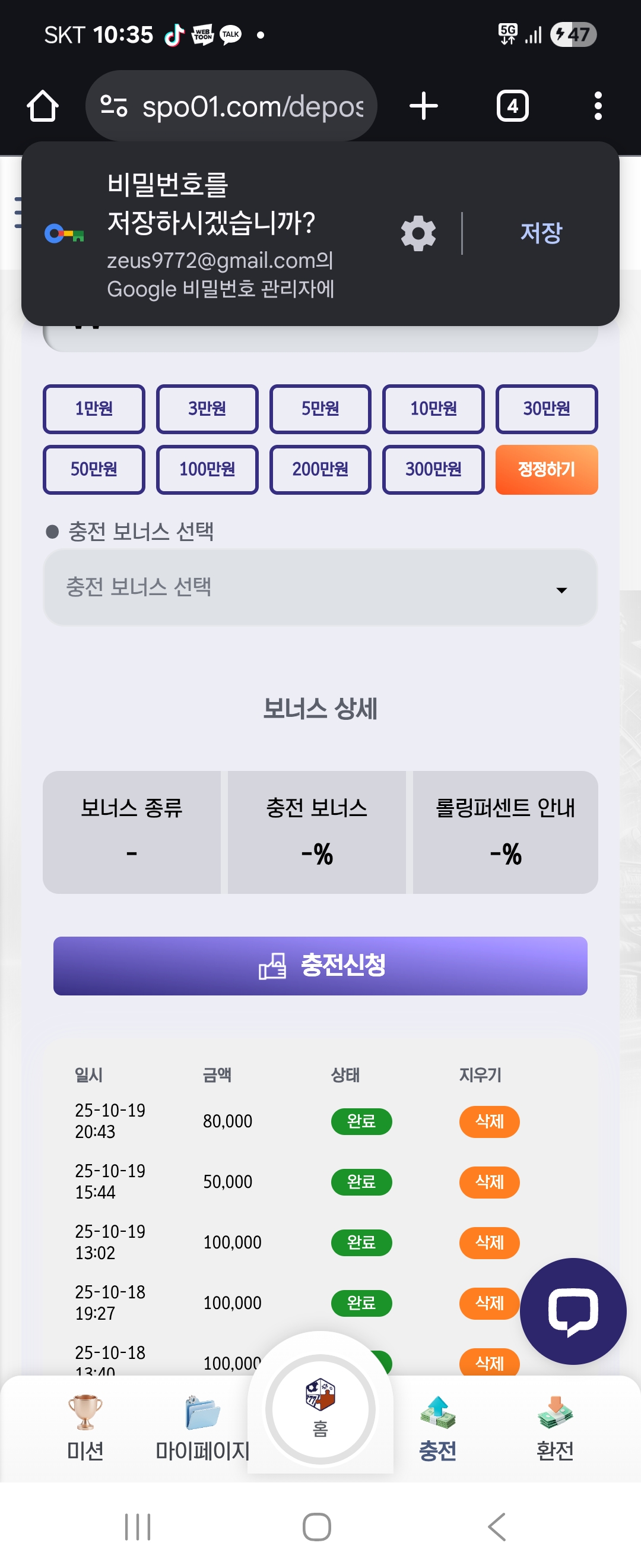This screenshot has width=641, height=1568.
Task: Switch to the 환전 tab
Action: click(x=554, y=1427)
